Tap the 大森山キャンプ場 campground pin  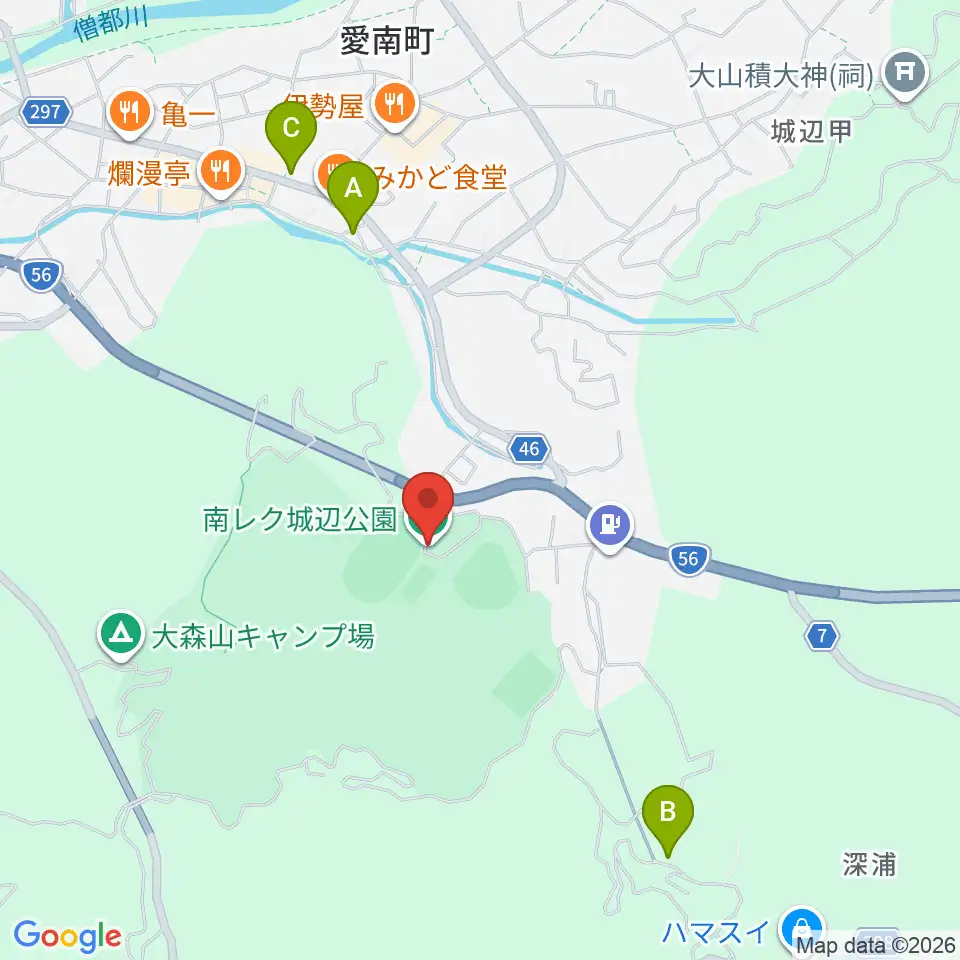tap(121, 636)
